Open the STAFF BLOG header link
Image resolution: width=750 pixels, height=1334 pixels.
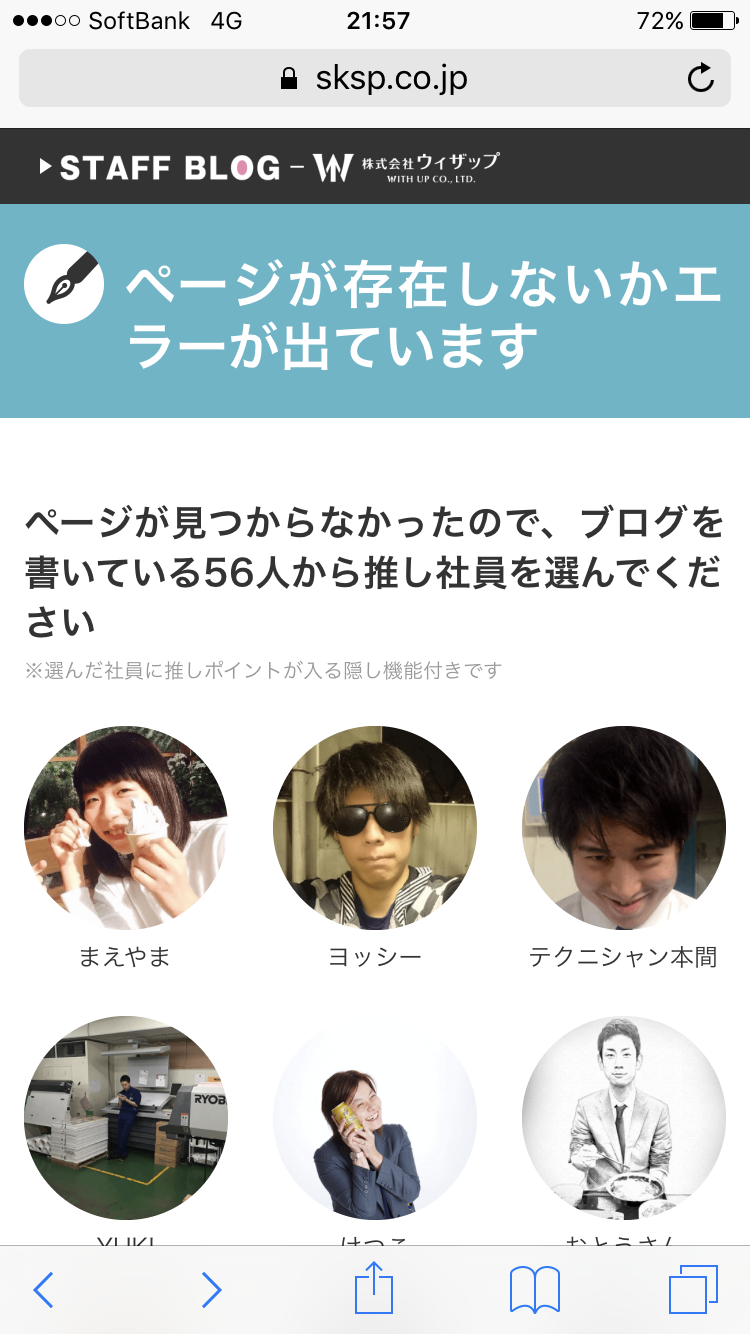(x=170, y=166)
